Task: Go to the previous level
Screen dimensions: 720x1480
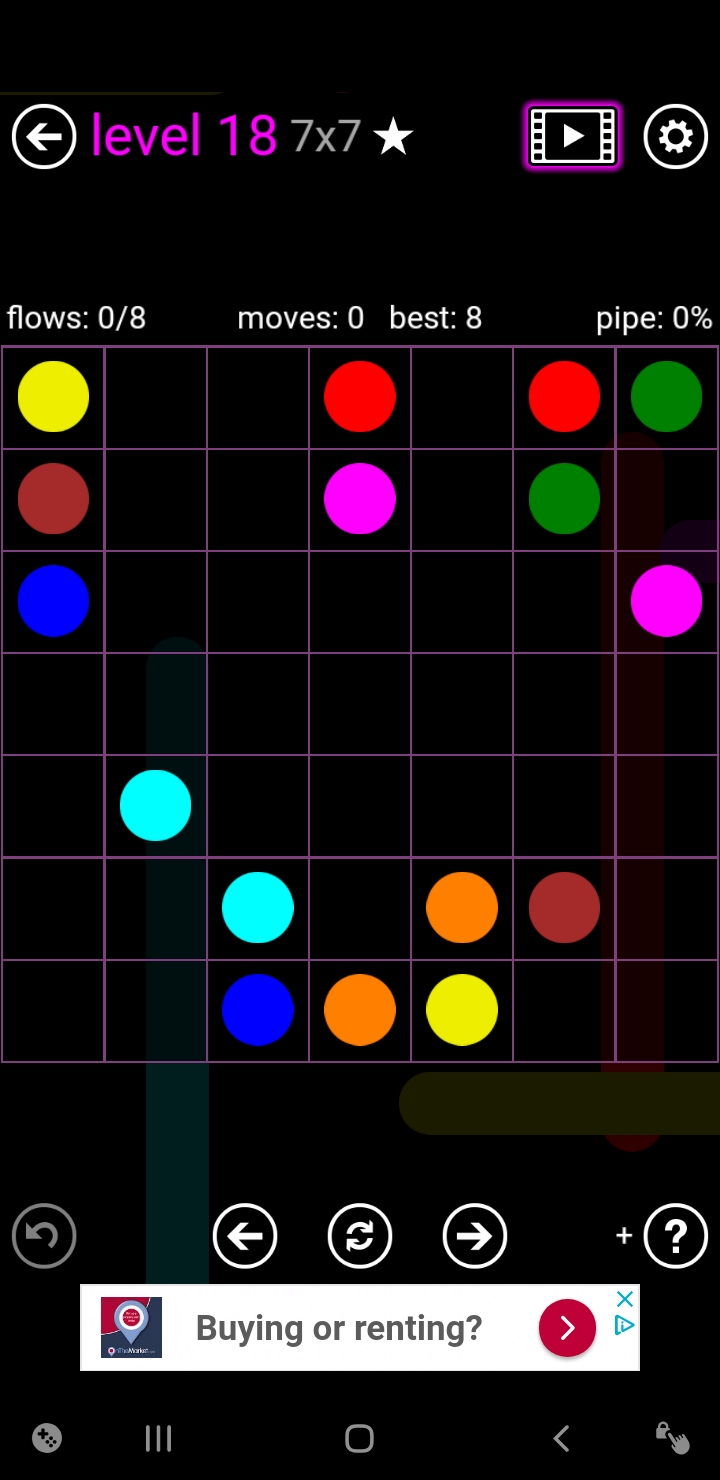Action: pyautogui.click(x=245, y=1236)
